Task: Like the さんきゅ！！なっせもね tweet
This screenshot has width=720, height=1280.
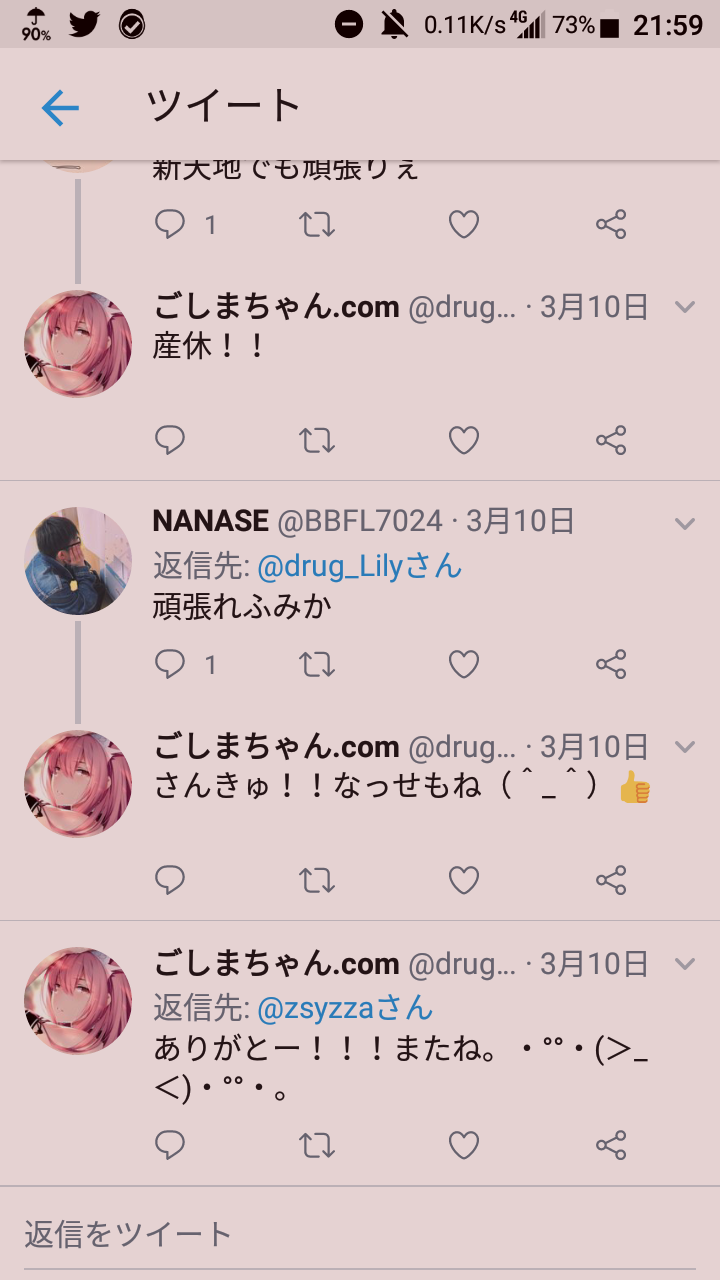Action: pos(463,880)
